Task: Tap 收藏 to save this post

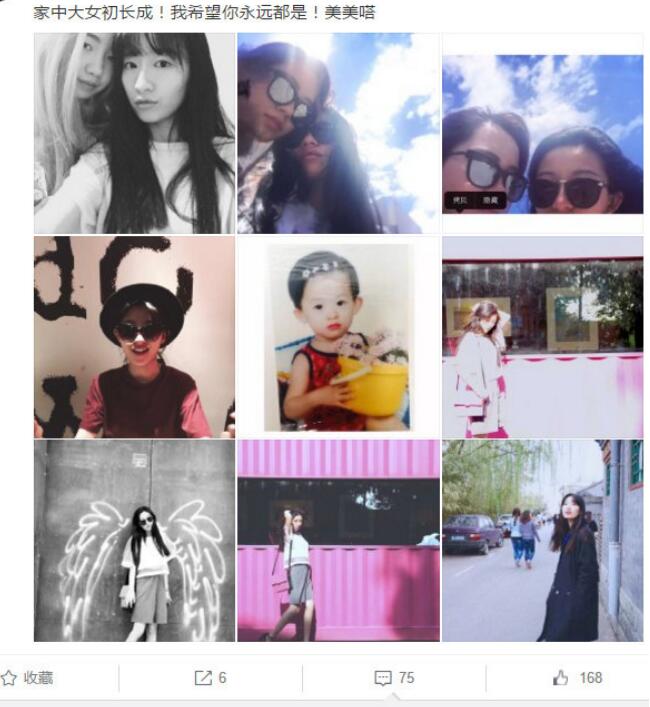Action: [x=28, y=678]
